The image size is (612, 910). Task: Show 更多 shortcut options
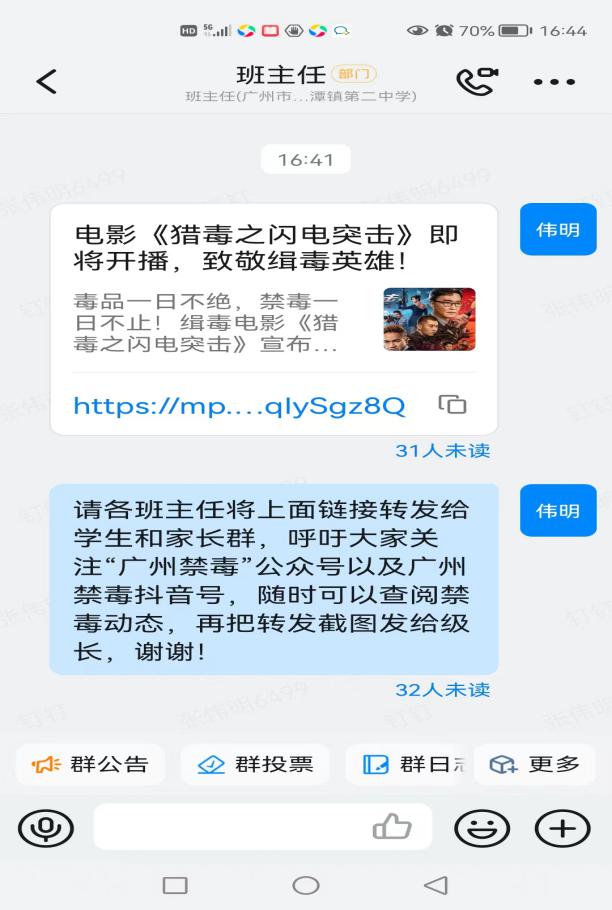[535, 765]
